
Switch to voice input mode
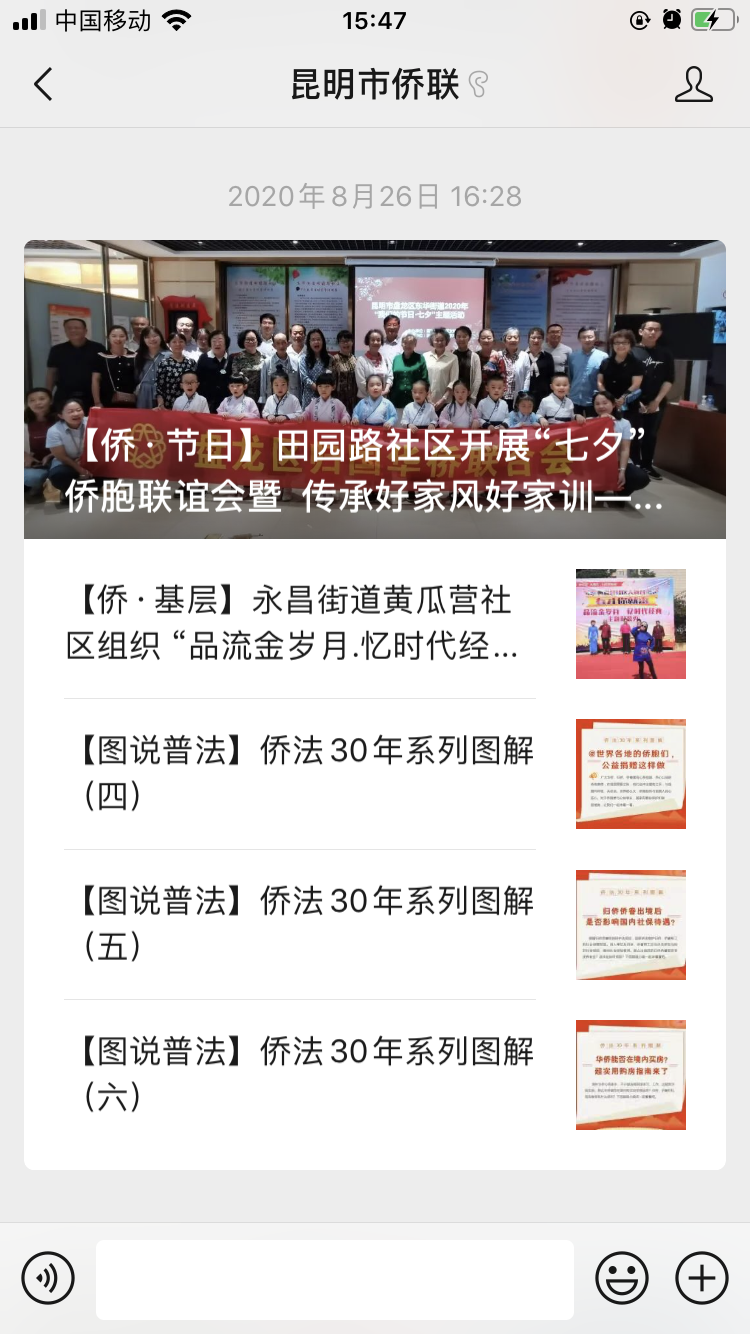[48, 1278]
